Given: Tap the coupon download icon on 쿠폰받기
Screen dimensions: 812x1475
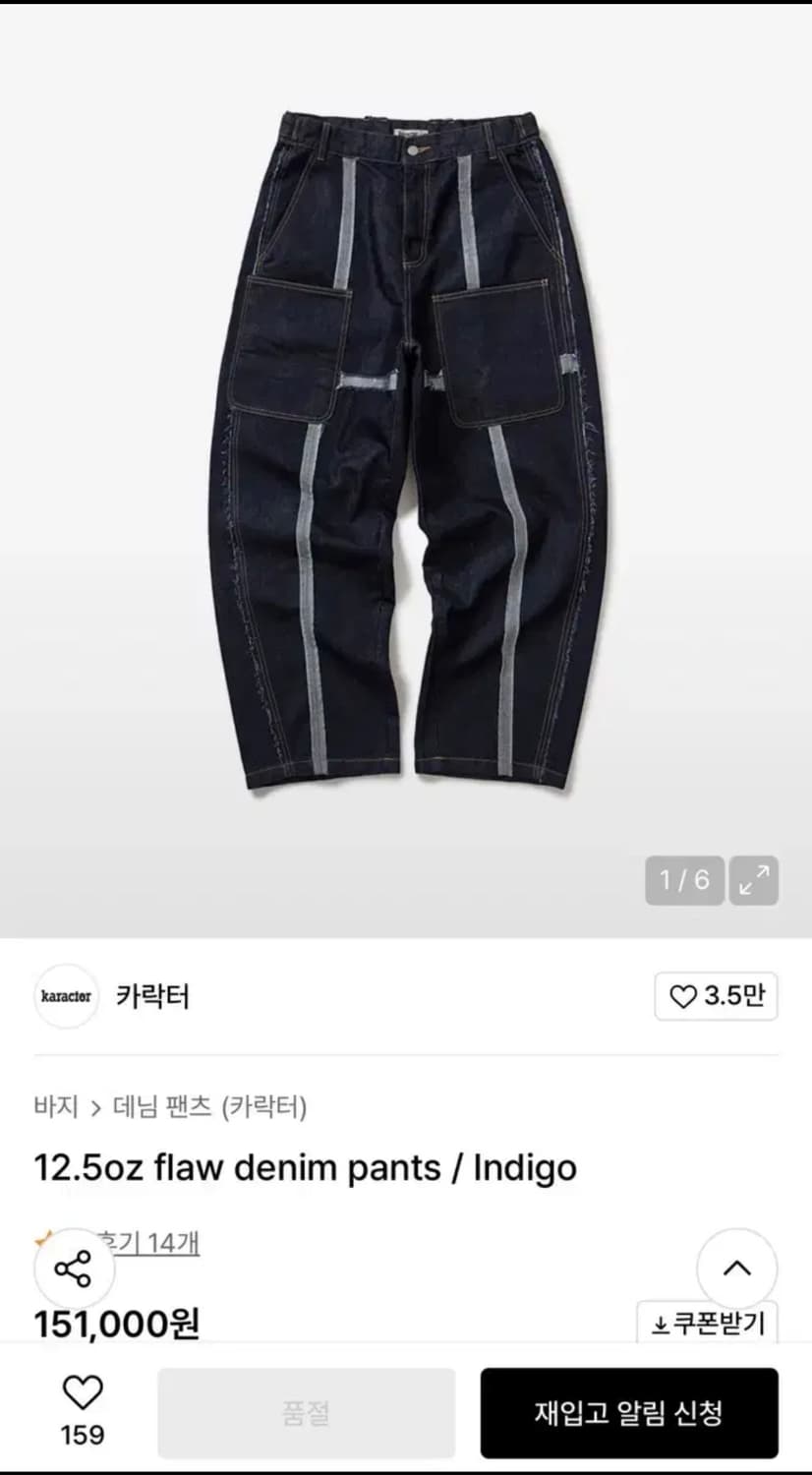Looking at the screenshot, I should click(662, 1324).
